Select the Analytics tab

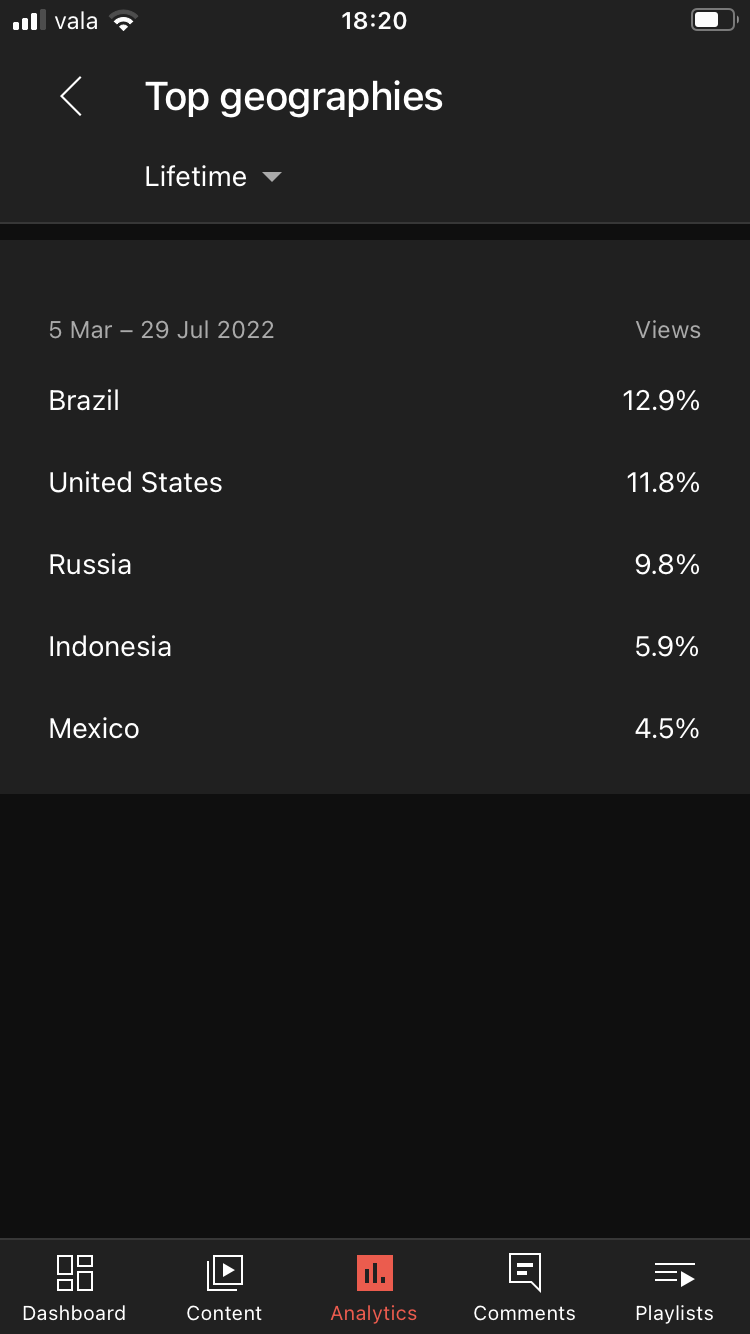(375, 1288)
